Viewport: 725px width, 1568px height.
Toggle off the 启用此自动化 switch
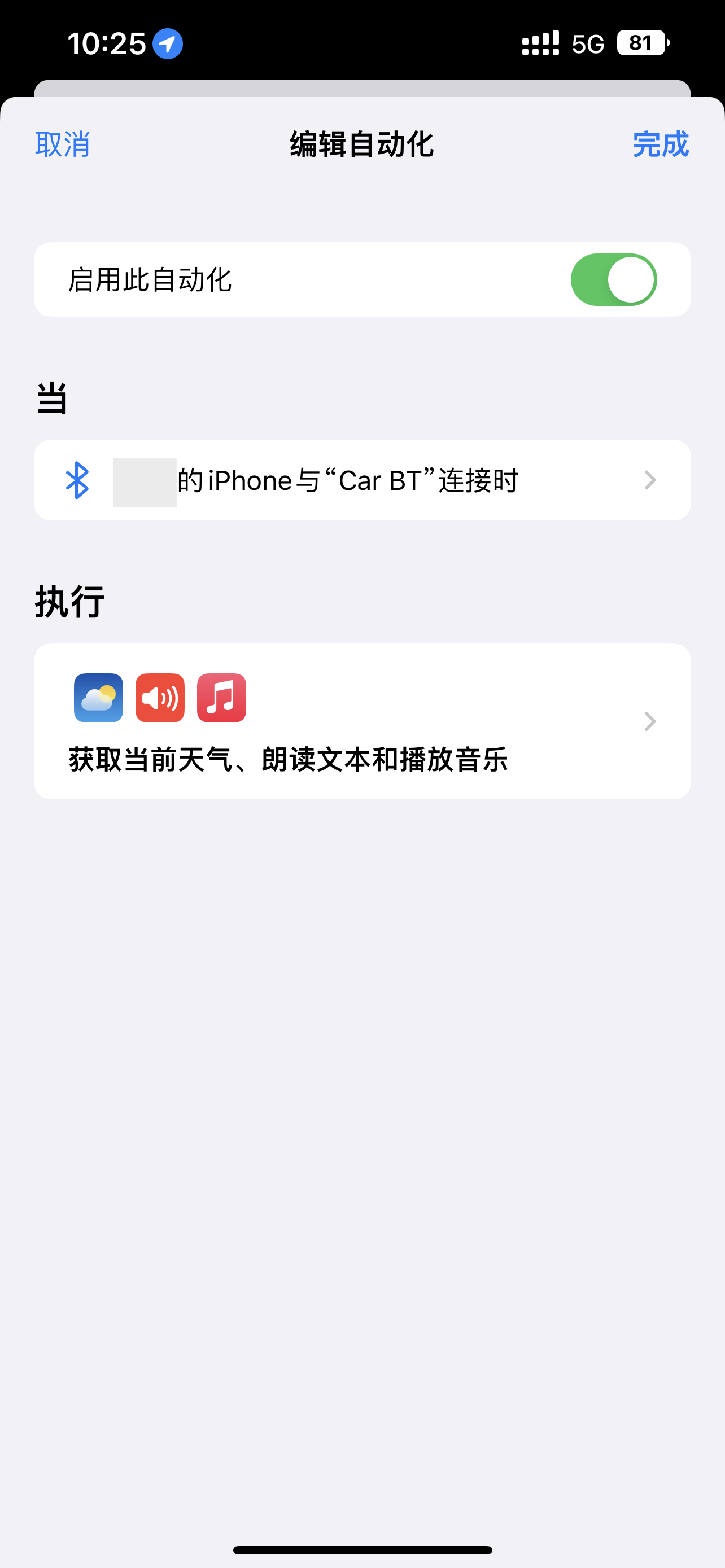613,280
